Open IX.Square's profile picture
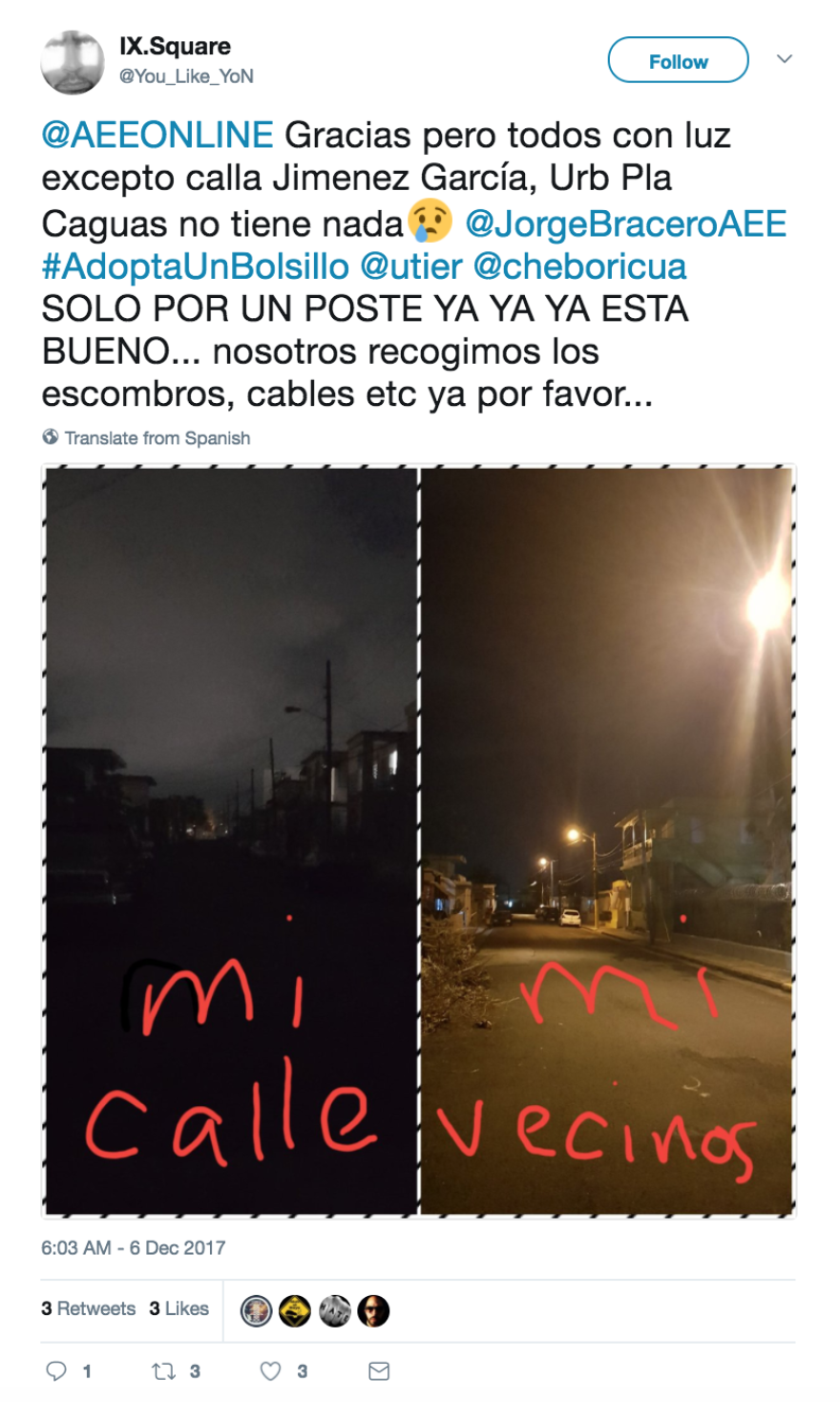This screenshot has width=840, height=1402. click(x=73, y=62)
